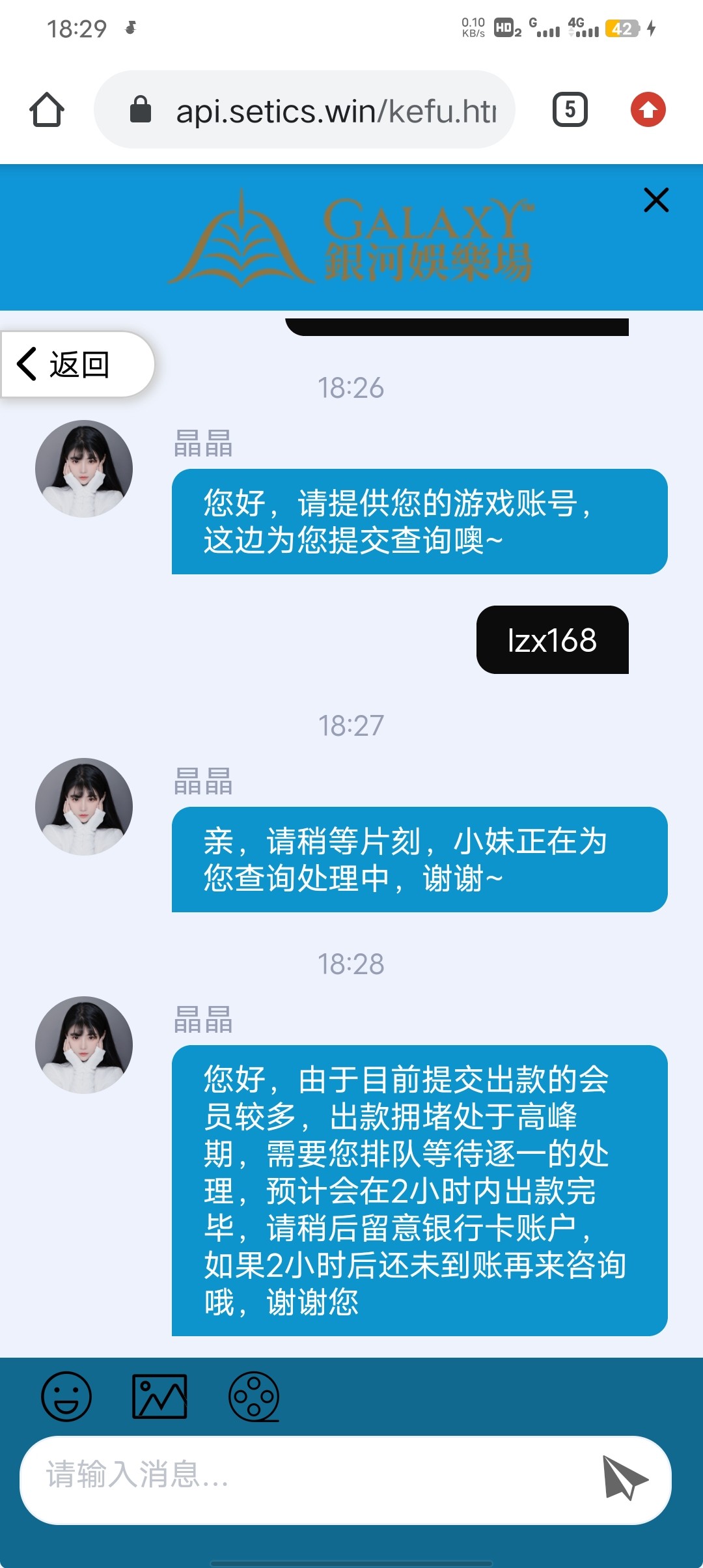The width and height of the screenshot is (703, 1568).
Task: Select the back chevron on 返回 button
Action: [27, 365]
